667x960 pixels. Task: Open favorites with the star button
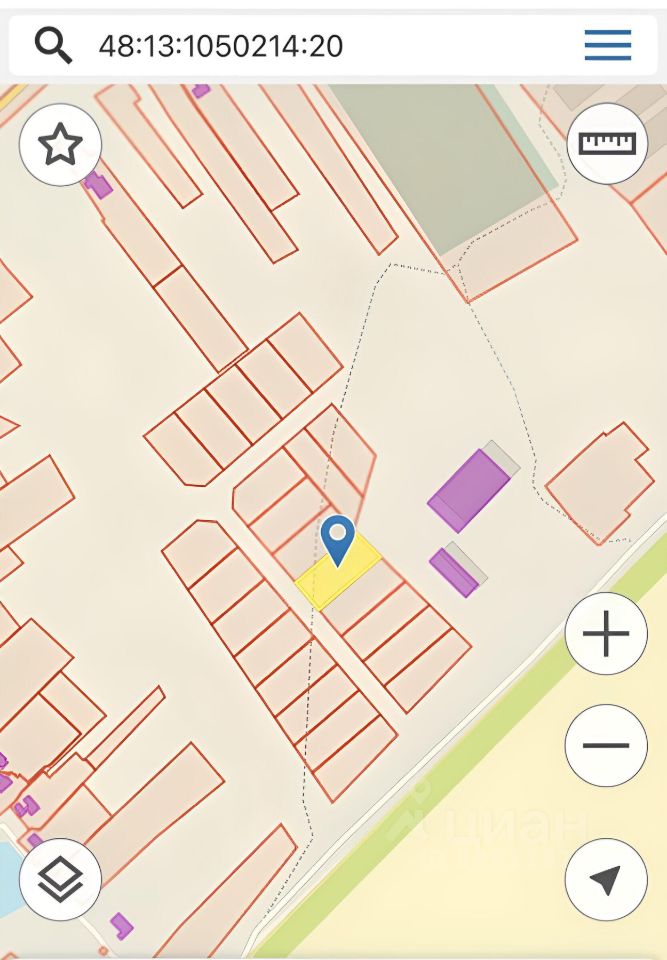coord(60,145)
